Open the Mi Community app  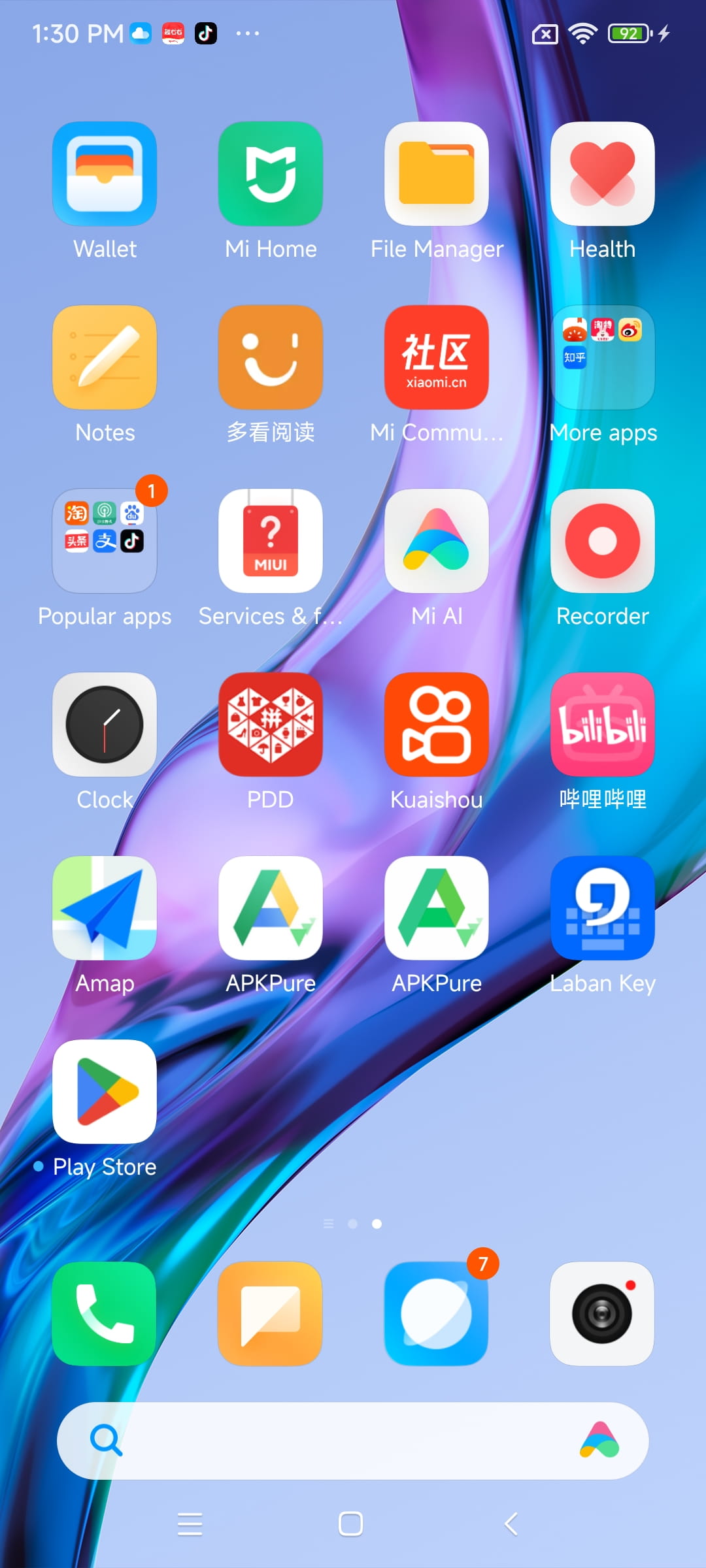coord(437,357)
